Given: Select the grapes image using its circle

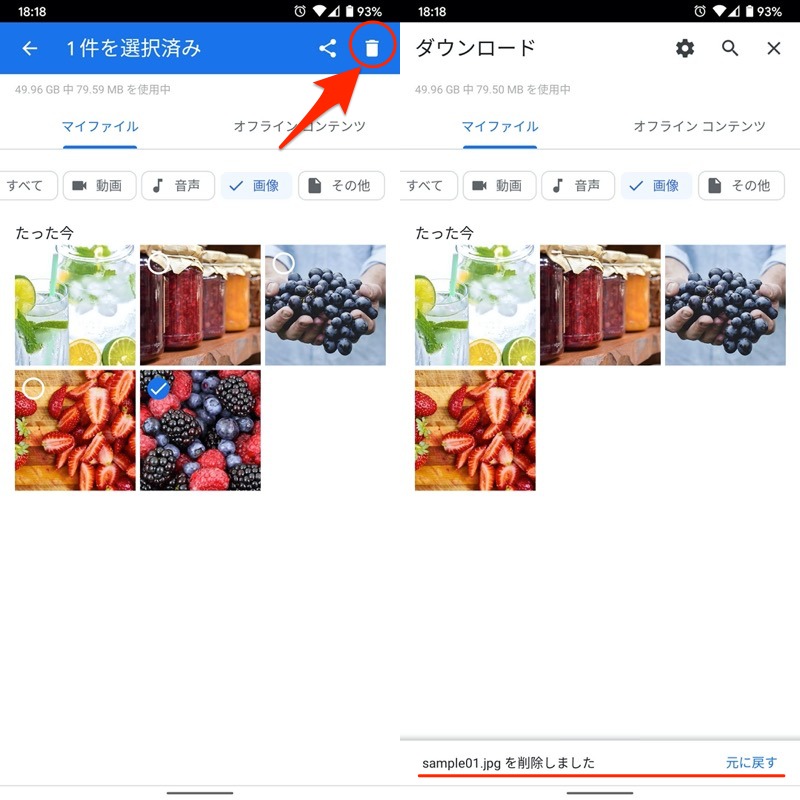Looking at the screenshot, I should [283, 263].
